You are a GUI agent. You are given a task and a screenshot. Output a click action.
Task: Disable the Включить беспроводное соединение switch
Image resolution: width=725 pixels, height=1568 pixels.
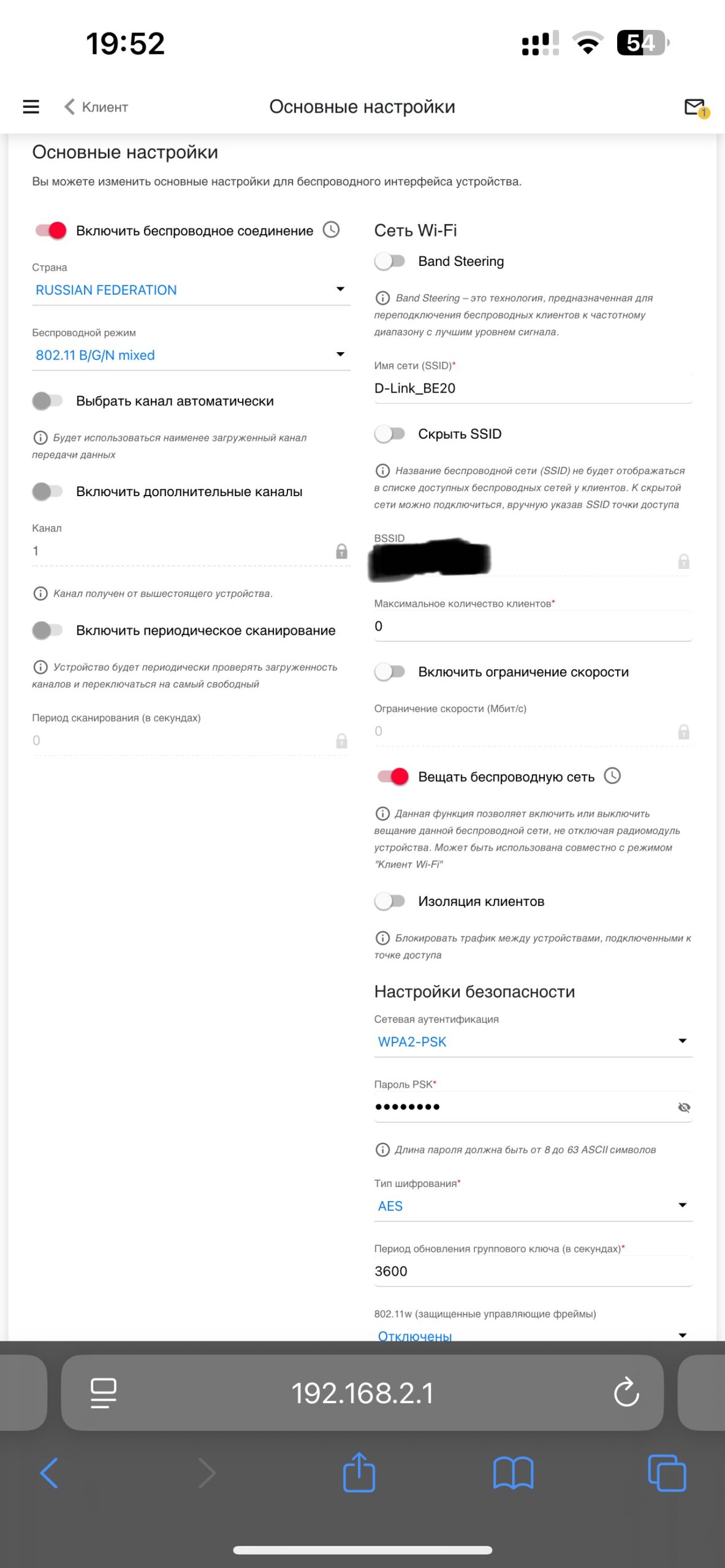point(51,231)
